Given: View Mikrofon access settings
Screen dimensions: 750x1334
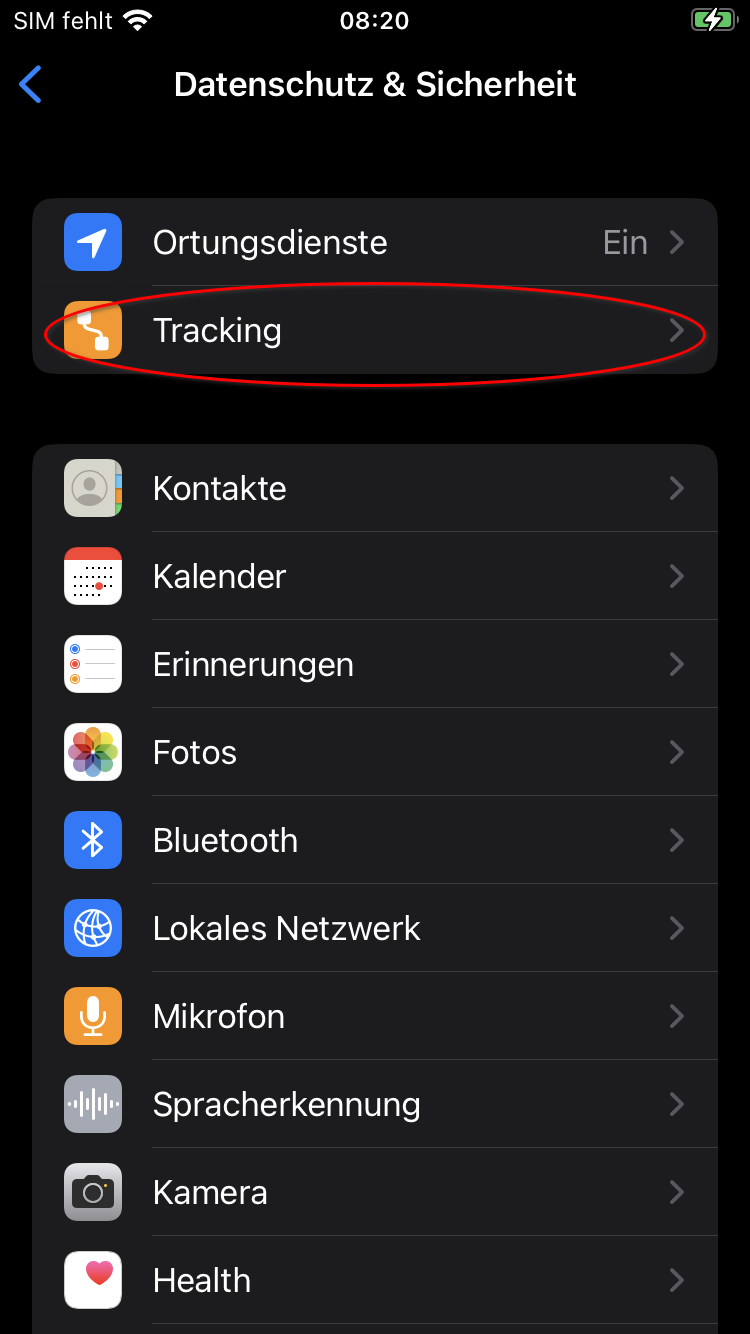Looking at the screenshot, I should tap(374, 1017).
